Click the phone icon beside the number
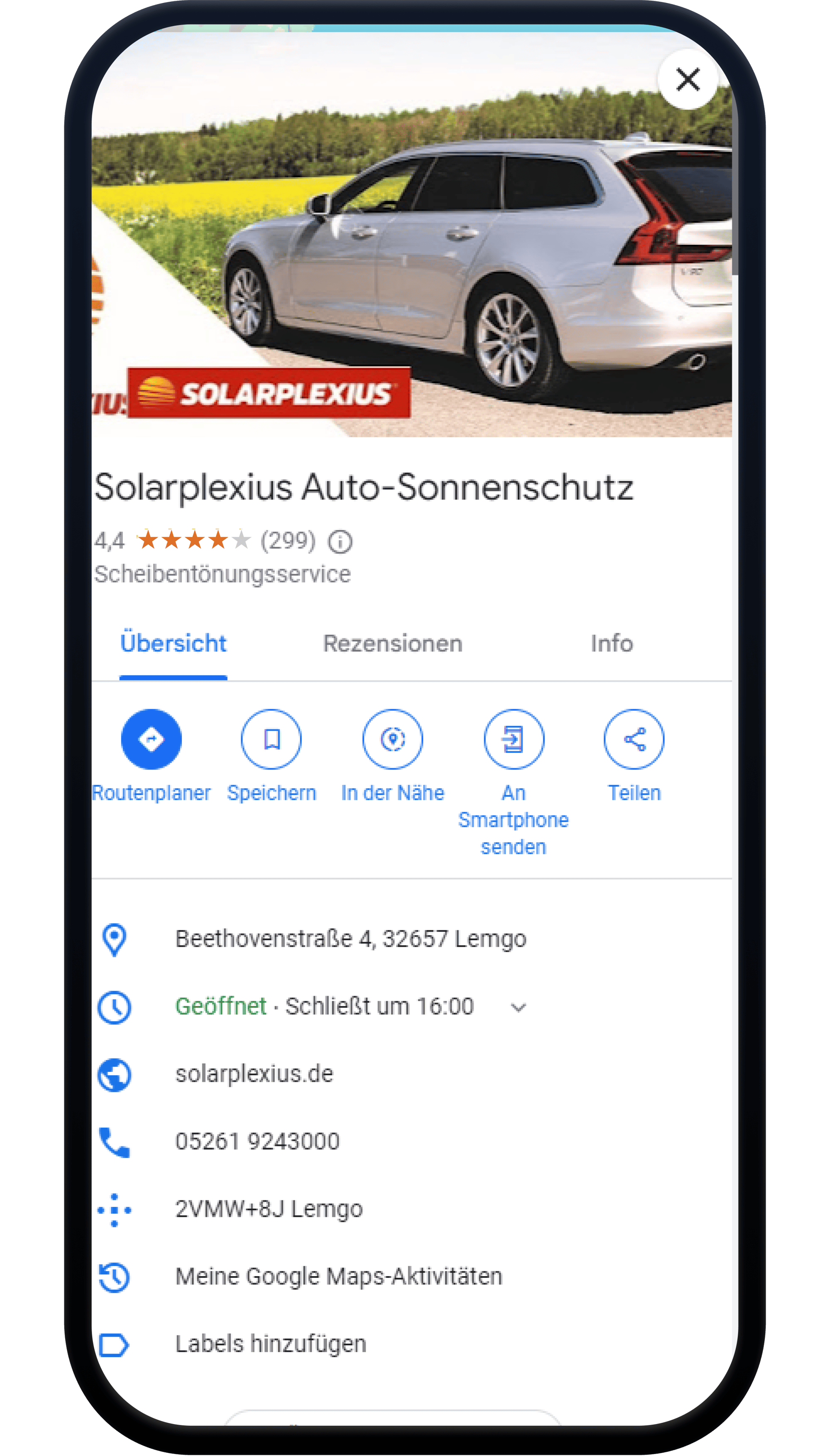 (114, 1137)
